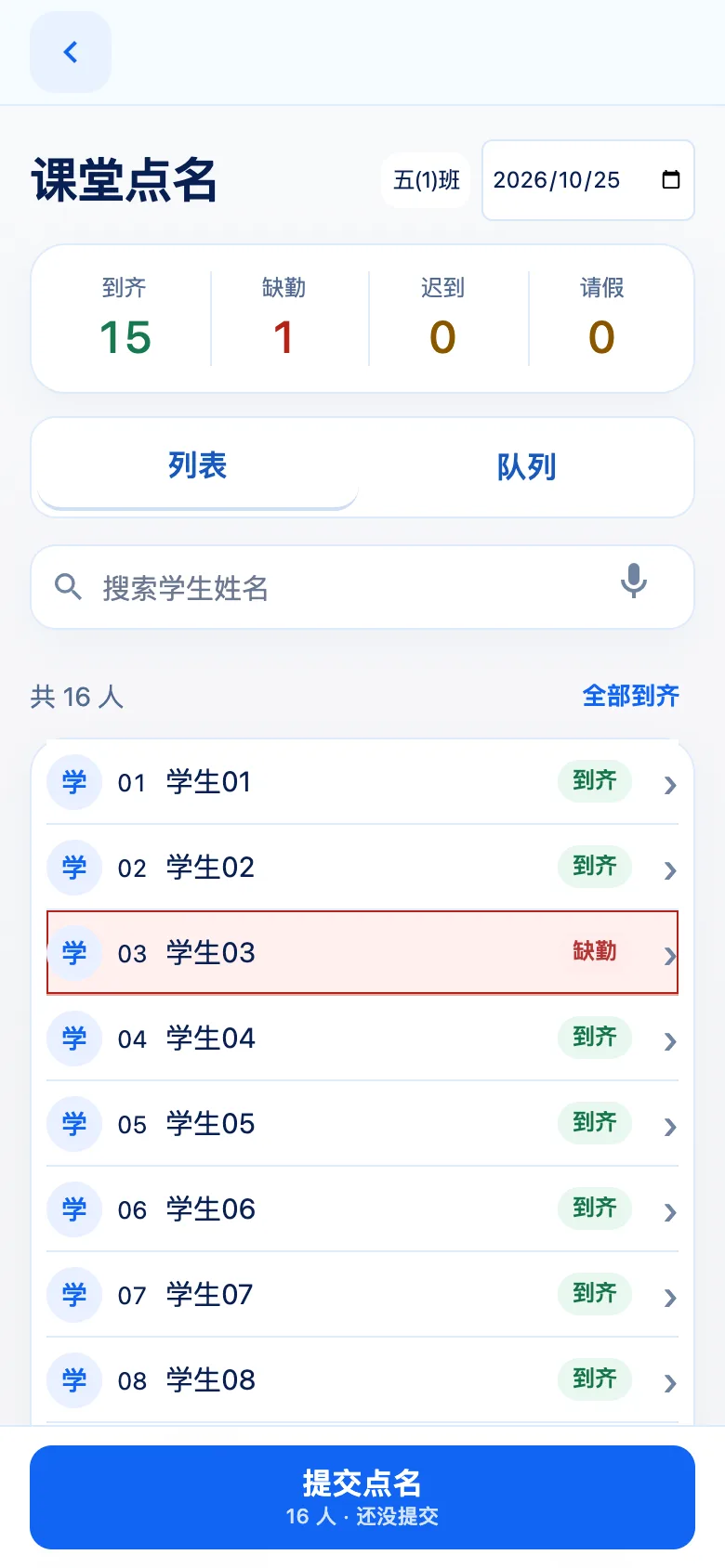Open the date picker showing 2026/10/25
The width and height of the screenshot is (725, 1568).
tap(587, 180)
